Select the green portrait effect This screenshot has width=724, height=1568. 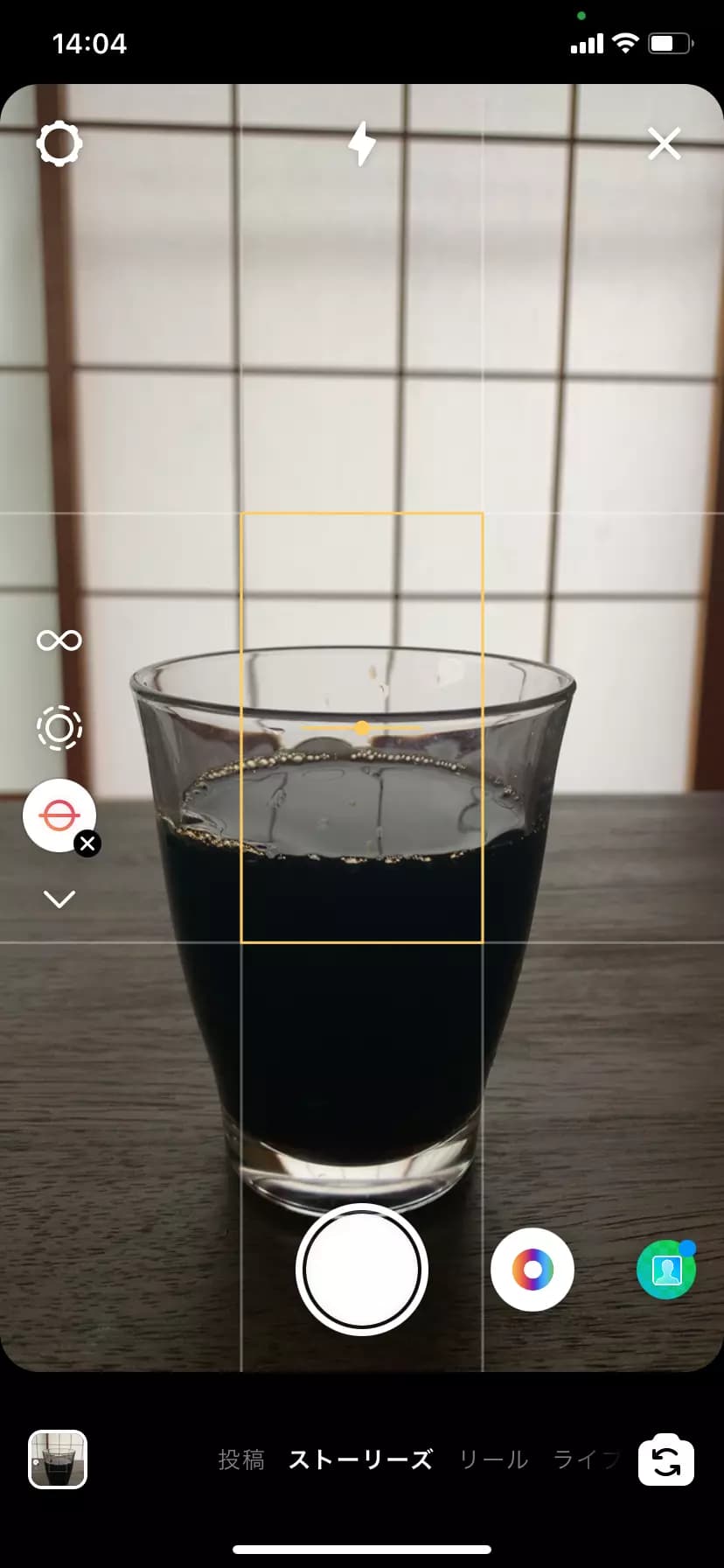[x=666, y=1270]
